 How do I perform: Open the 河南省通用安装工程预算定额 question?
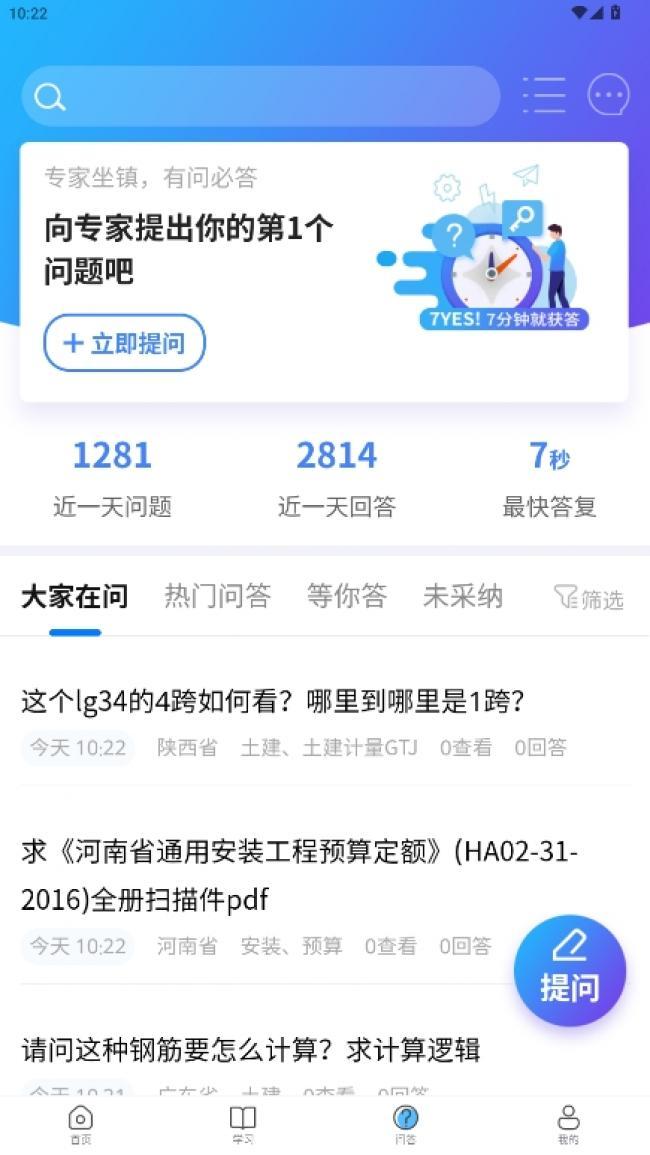pyautogui.click(x=300, y=875)
